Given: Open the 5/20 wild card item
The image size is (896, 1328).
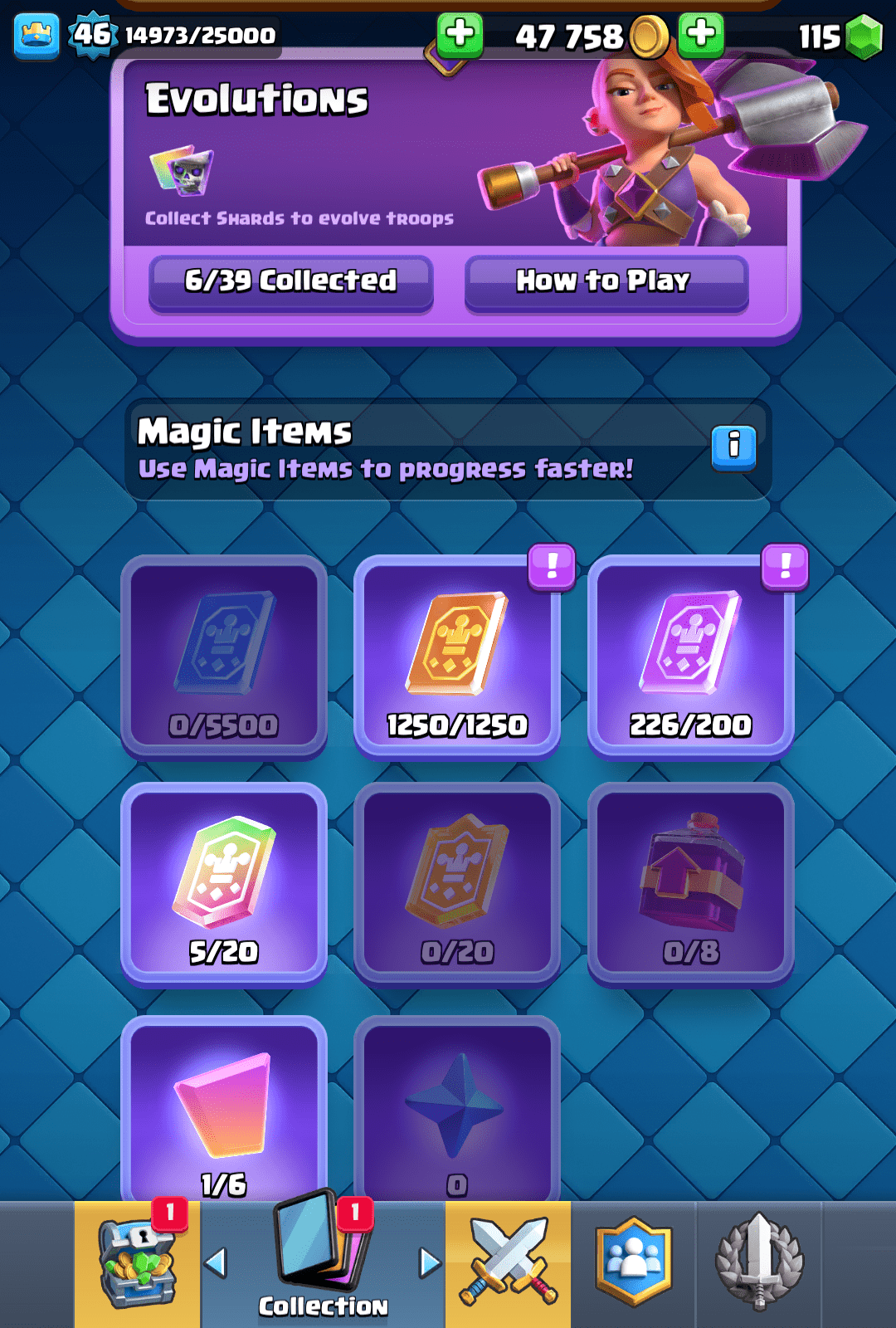Looking at the screenshot, I should 224,882.
